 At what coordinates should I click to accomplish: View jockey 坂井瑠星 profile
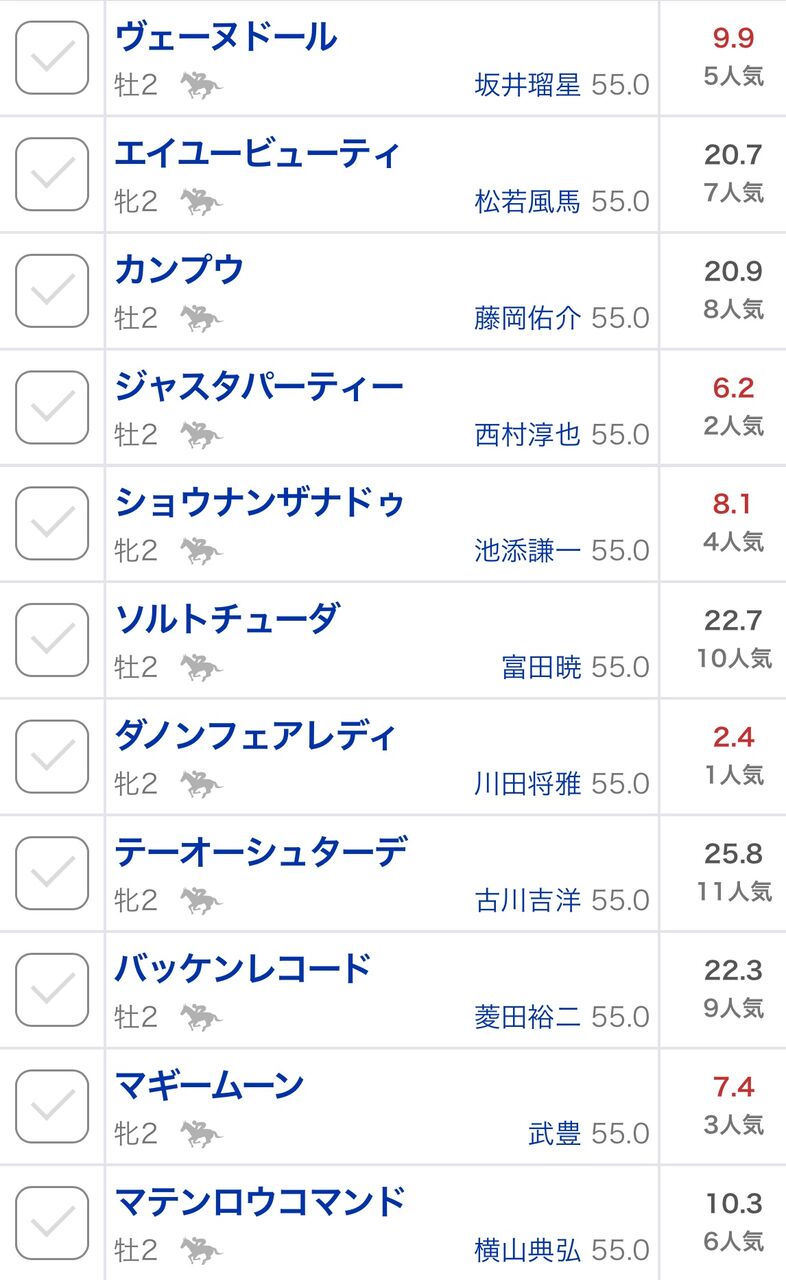pyautogui.click(x=527, y=85)
